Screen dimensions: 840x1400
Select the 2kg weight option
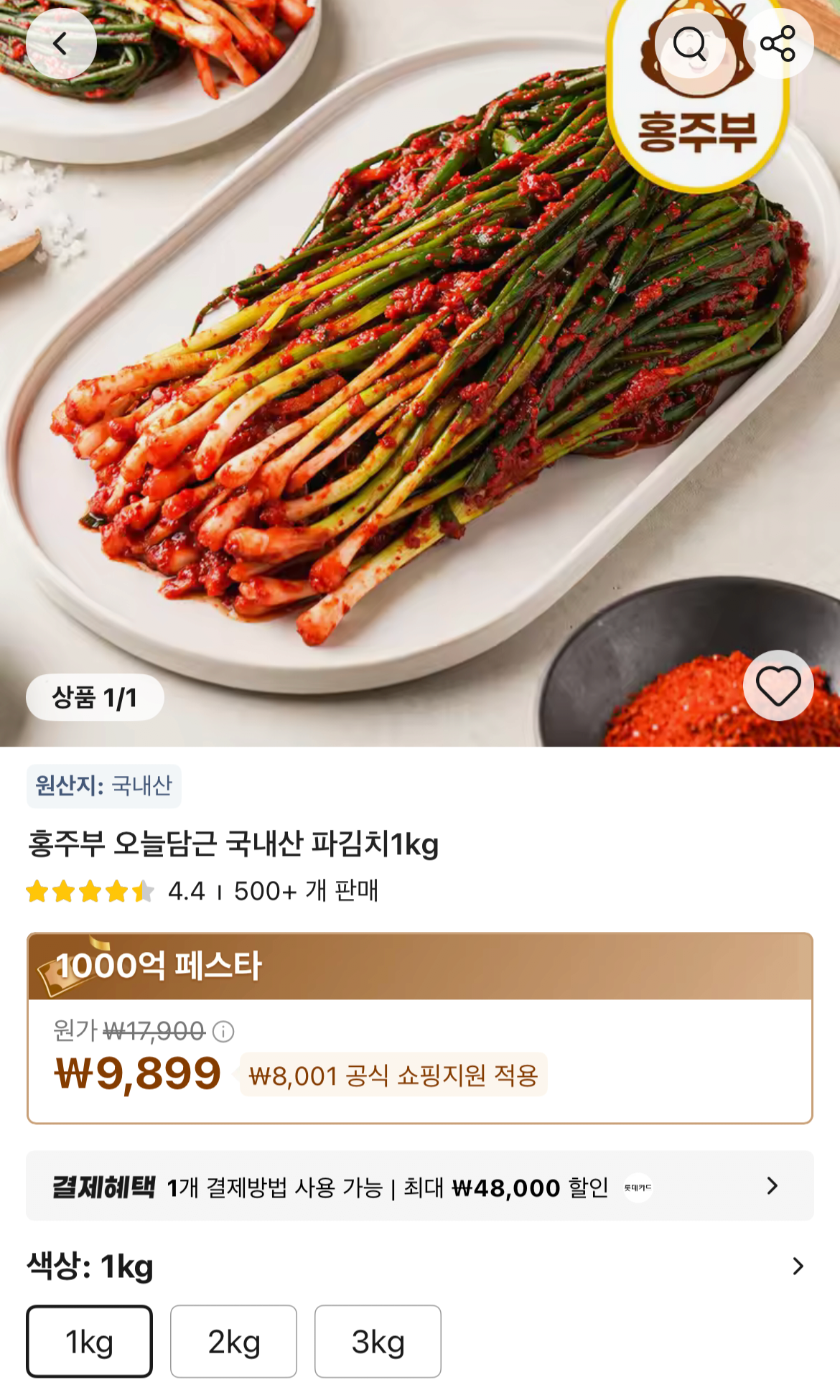tap(233, 1341)
